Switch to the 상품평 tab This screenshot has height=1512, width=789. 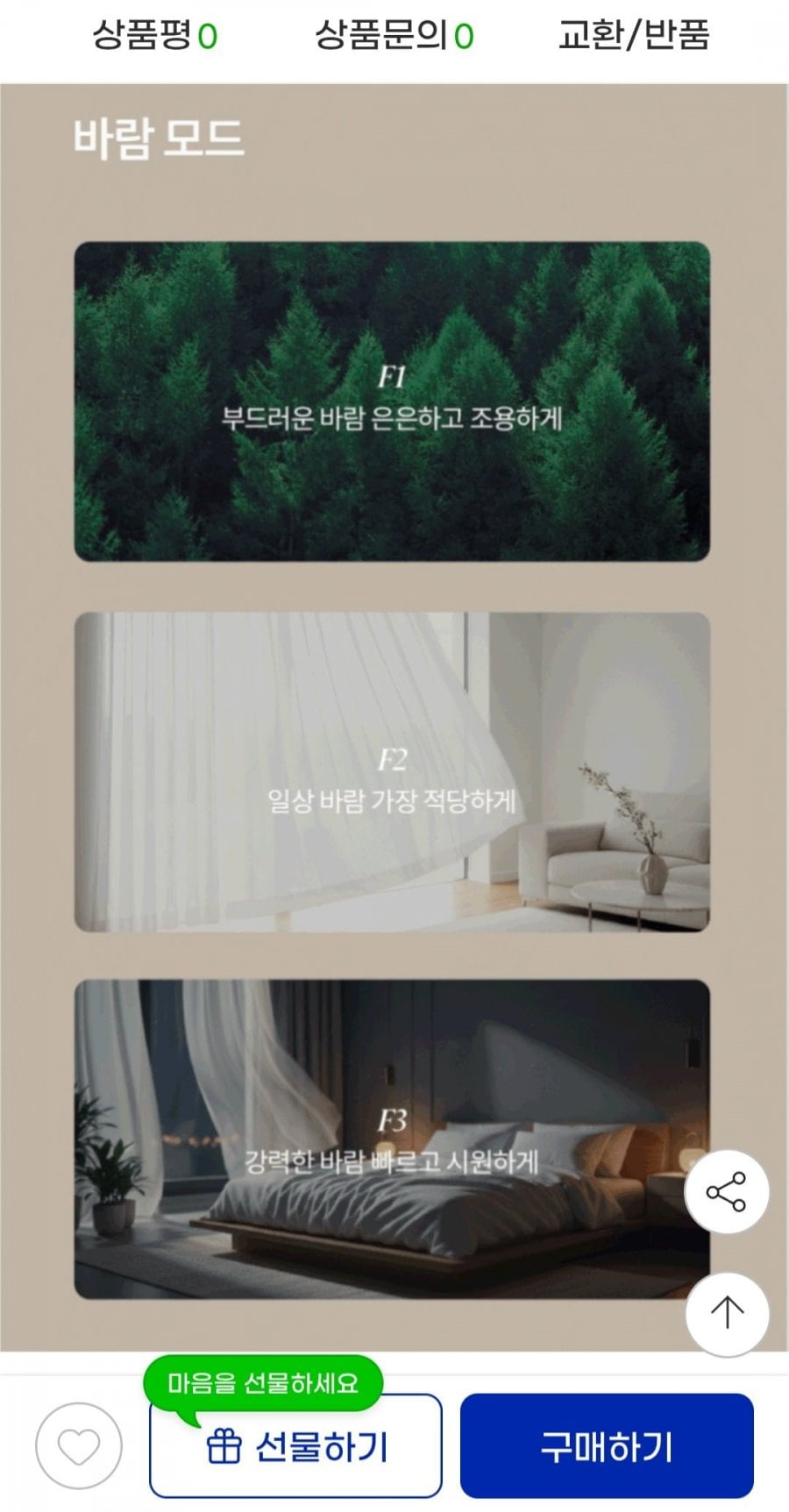(x=154, y=36)
